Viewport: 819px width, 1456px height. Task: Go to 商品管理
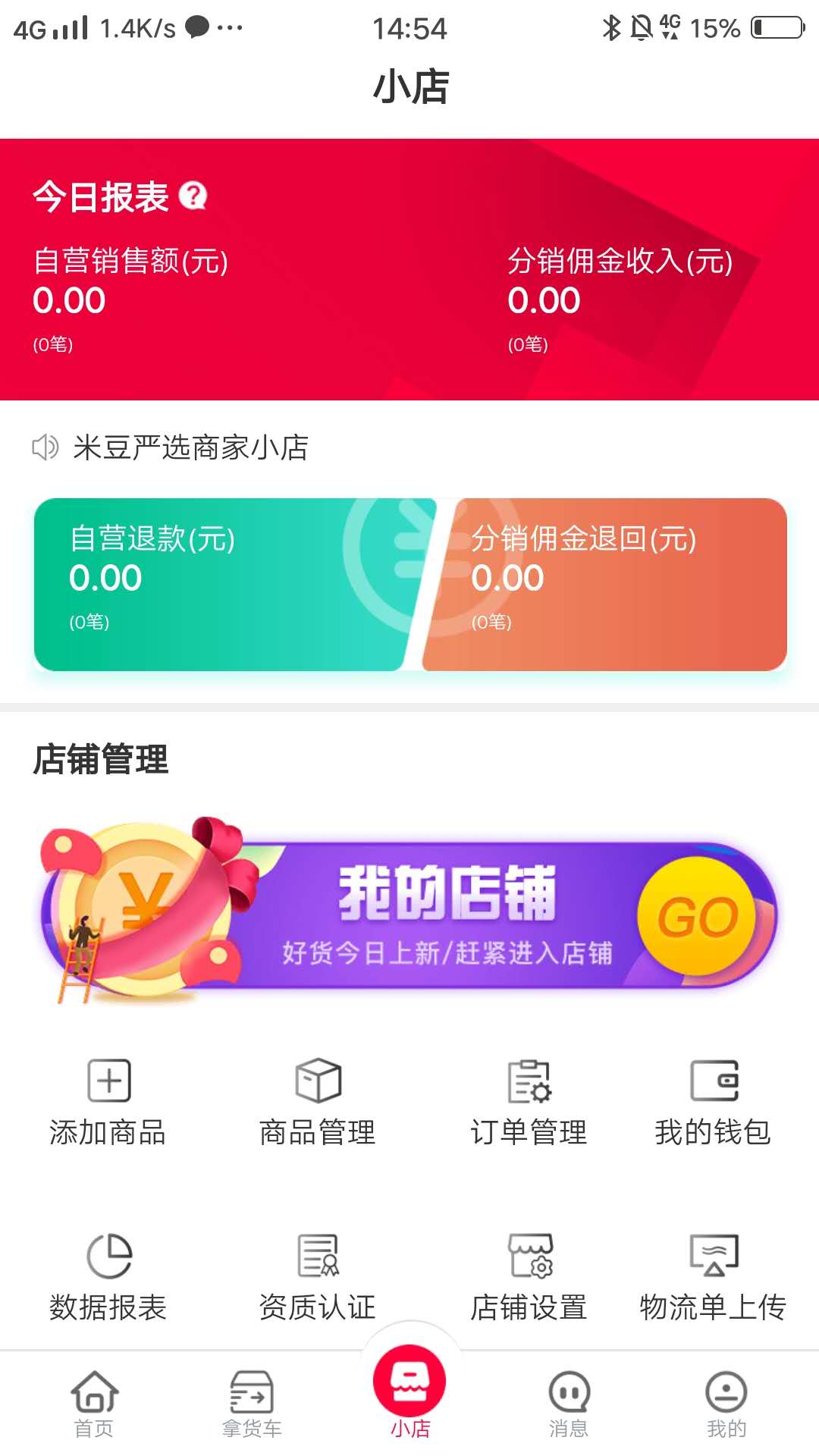[x=318, y=1102]
